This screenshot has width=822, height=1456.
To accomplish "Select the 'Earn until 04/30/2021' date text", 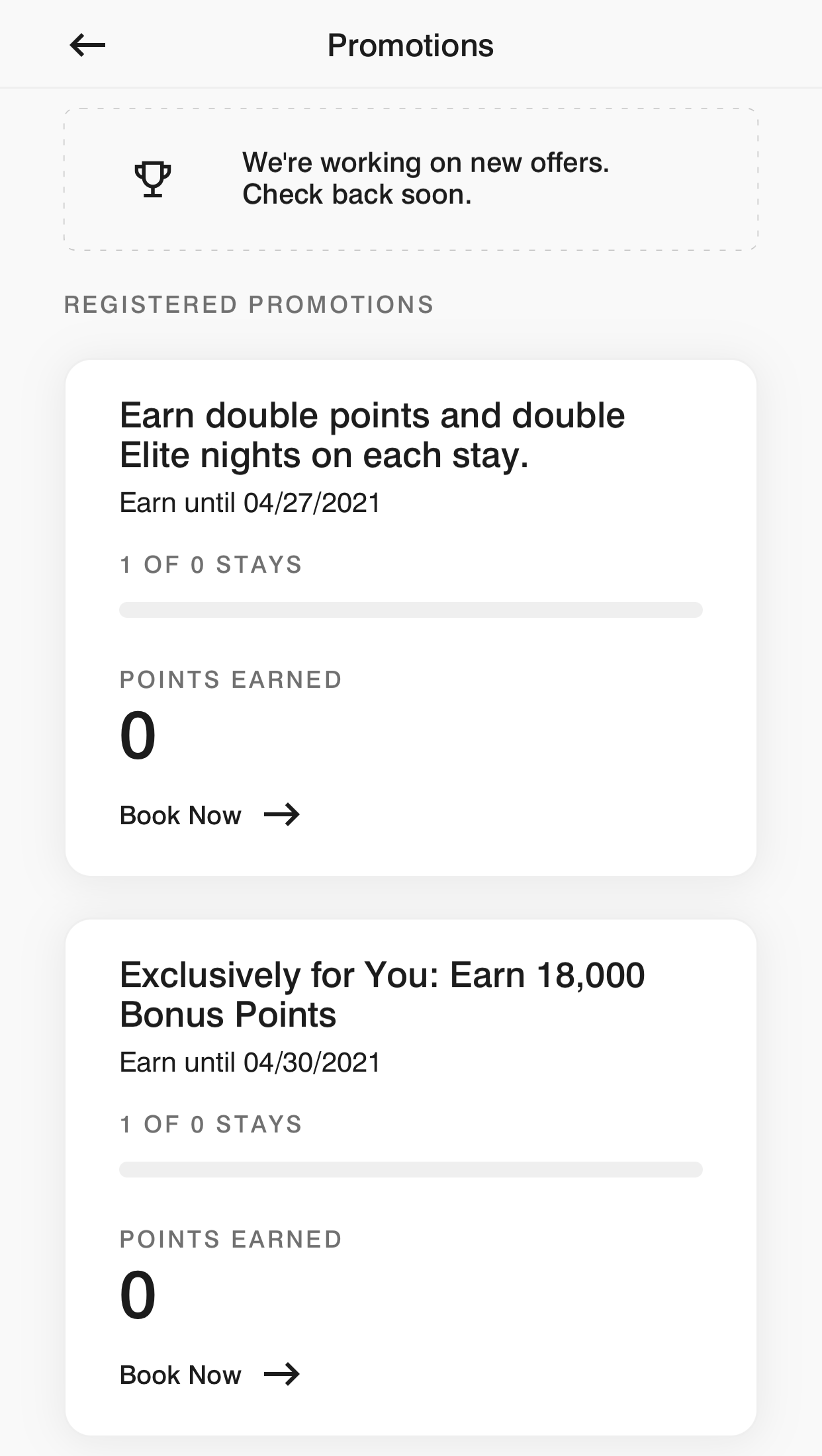I will (249, 1061).
